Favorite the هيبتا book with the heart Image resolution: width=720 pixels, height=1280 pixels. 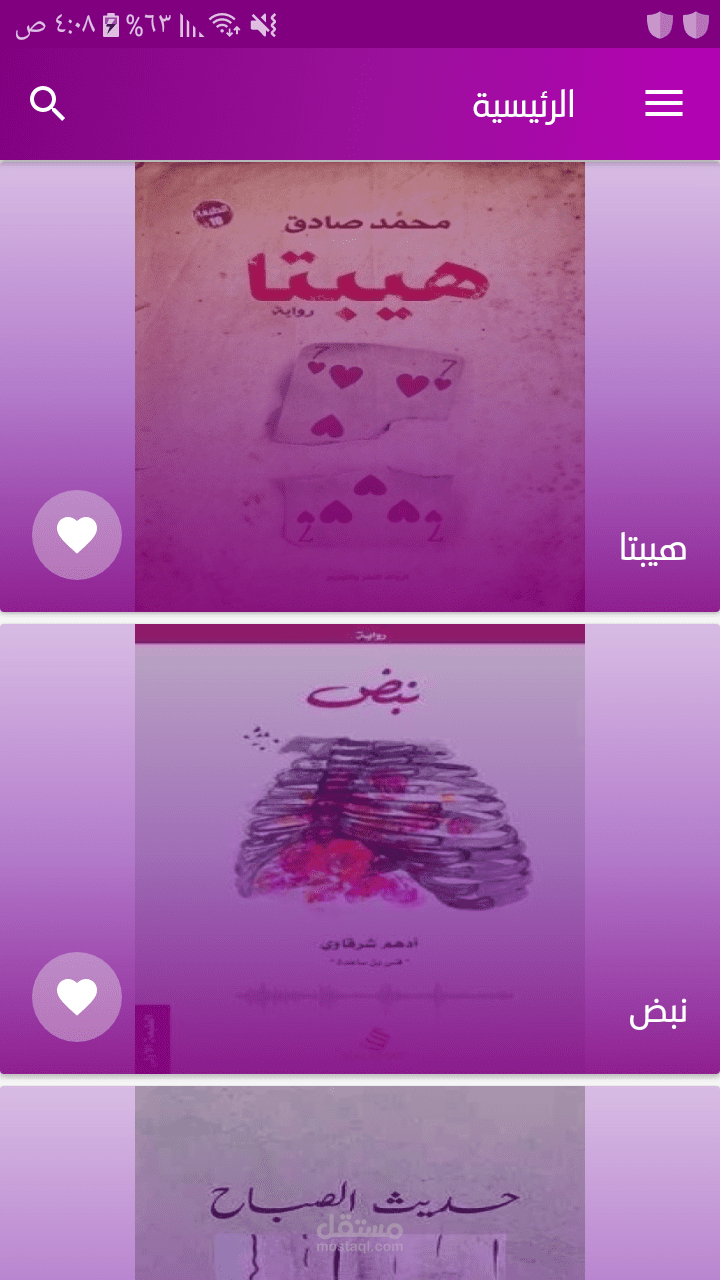coord(77,535)
